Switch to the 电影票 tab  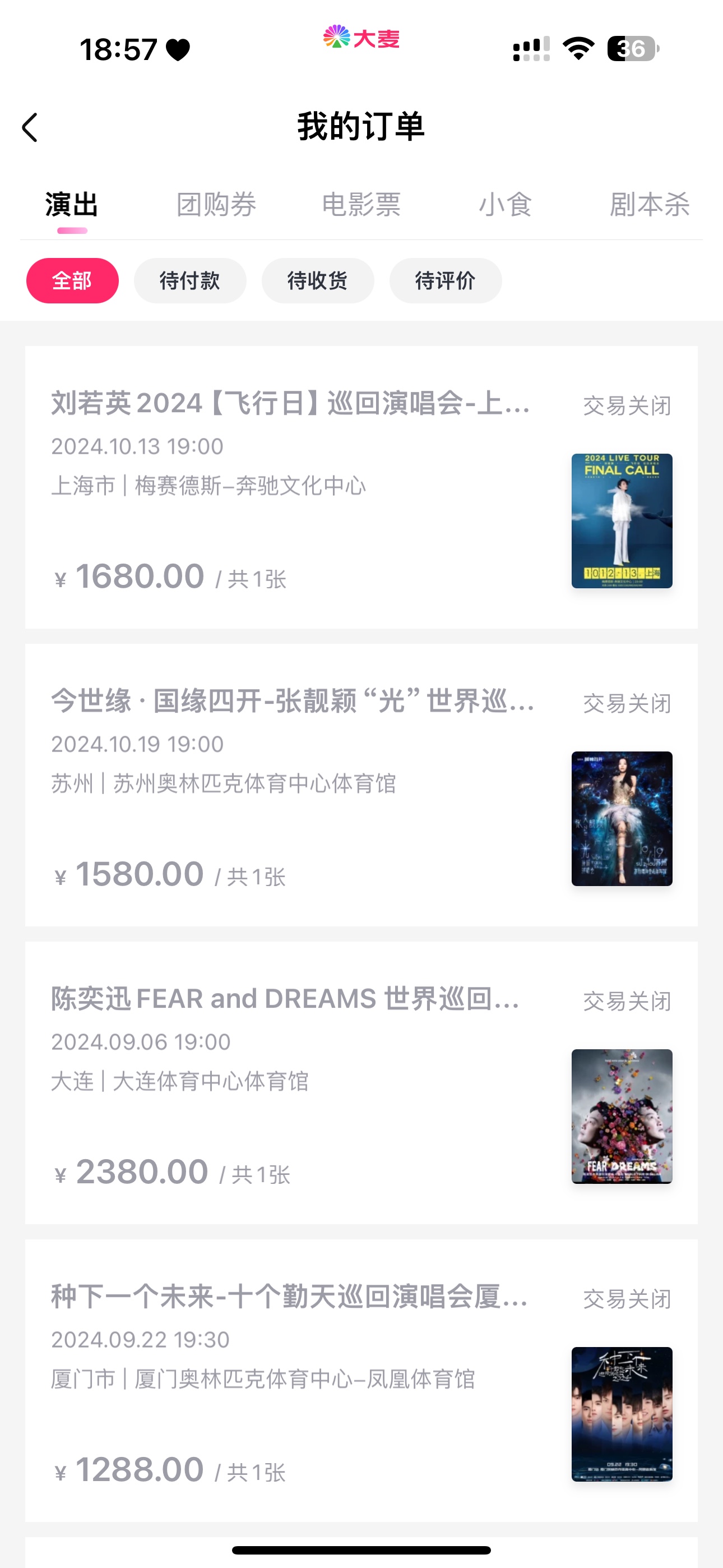pos(361,205)
